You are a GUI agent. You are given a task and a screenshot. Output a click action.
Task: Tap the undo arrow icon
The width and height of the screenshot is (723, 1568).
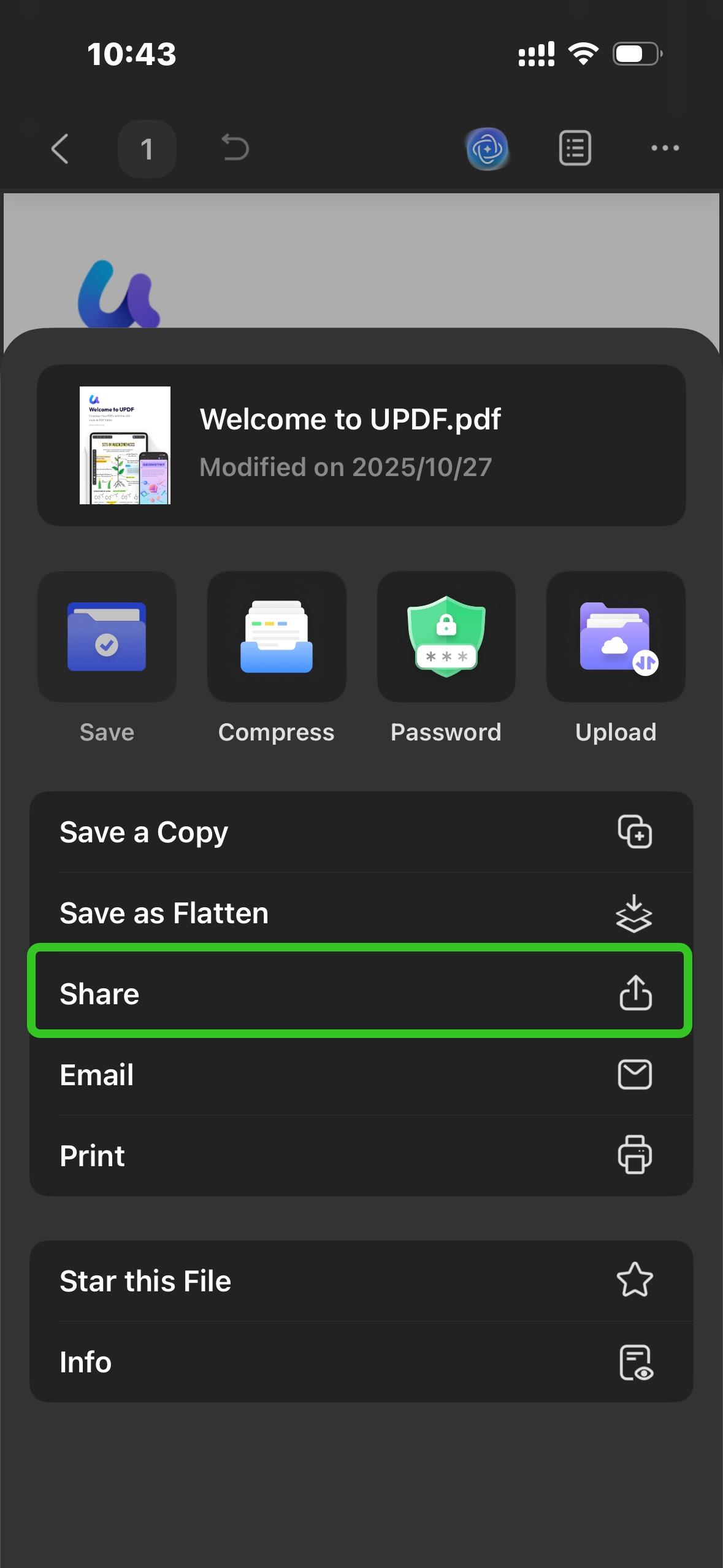[x=234, y=148]
